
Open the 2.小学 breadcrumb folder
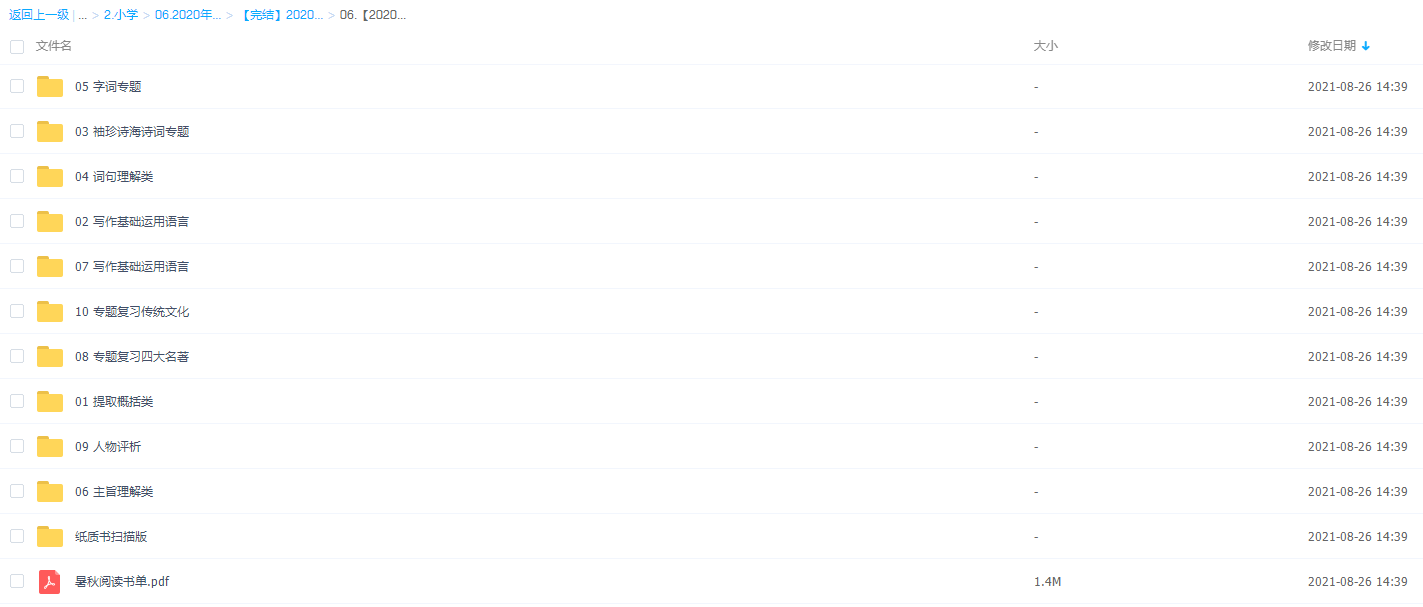coord(121,15)
